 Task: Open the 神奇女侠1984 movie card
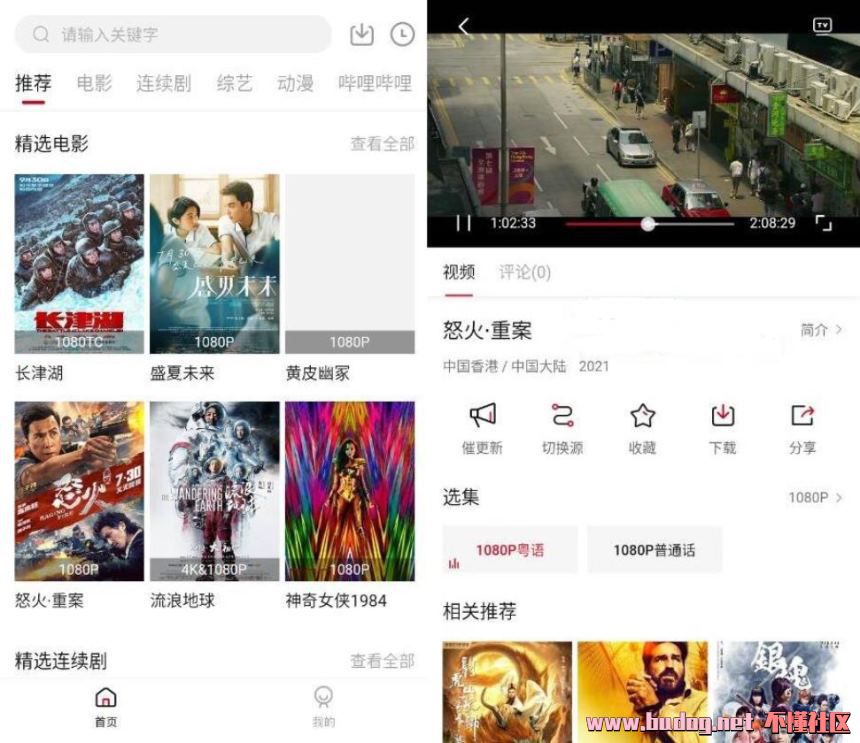(x=349, y=491)
